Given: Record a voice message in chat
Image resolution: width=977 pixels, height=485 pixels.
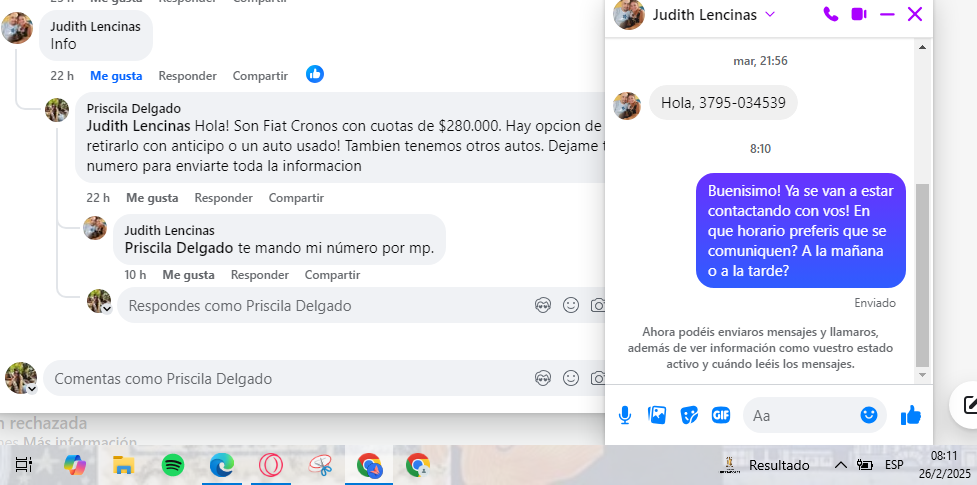Looking at the screenshot, I should (625, 415).
